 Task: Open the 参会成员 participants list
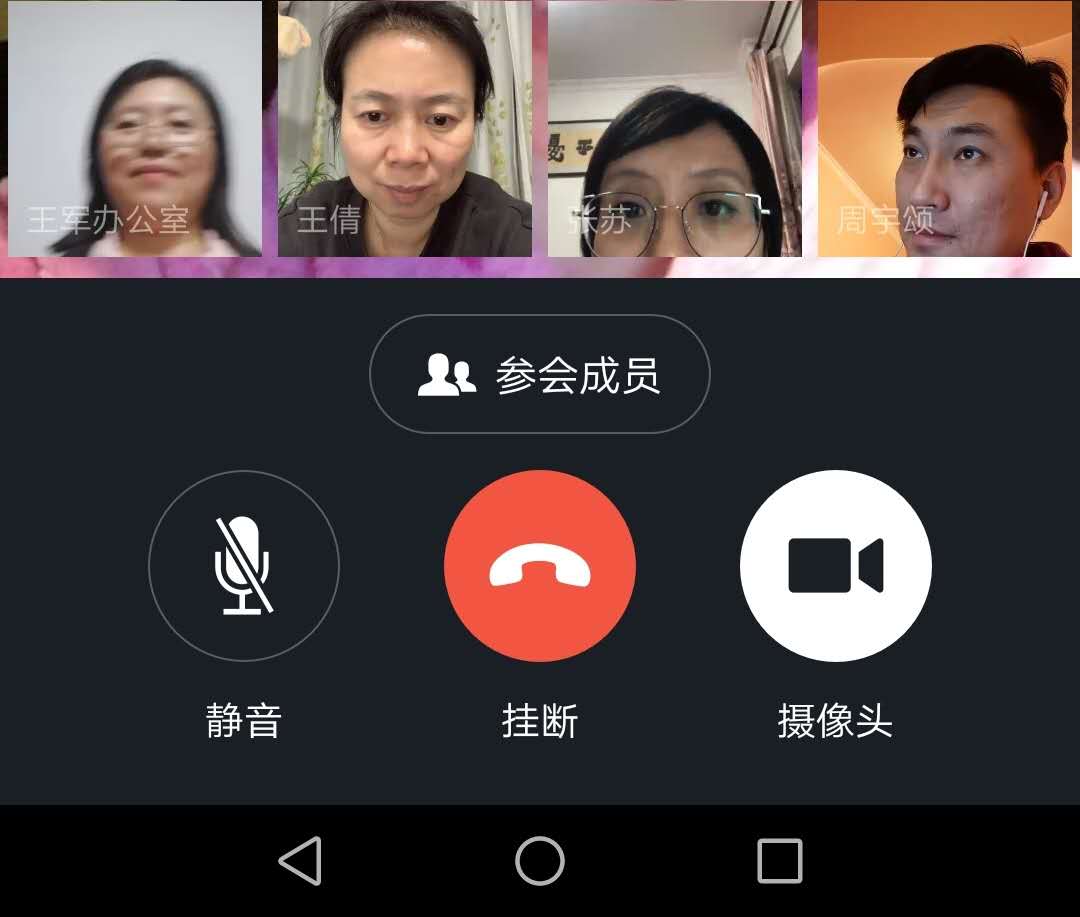(x=540, y=374)
